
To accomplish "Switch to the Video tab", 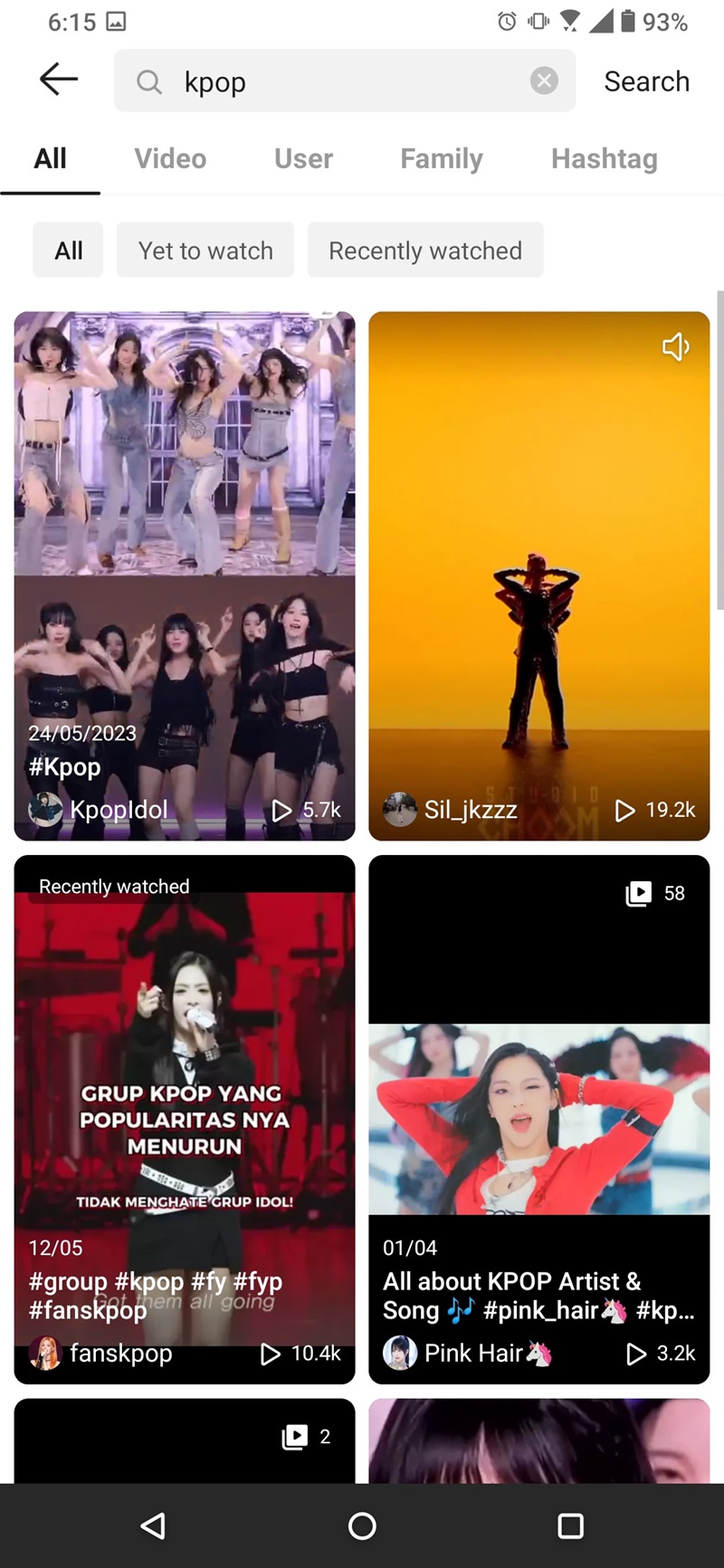I will (x=170, y=158).
